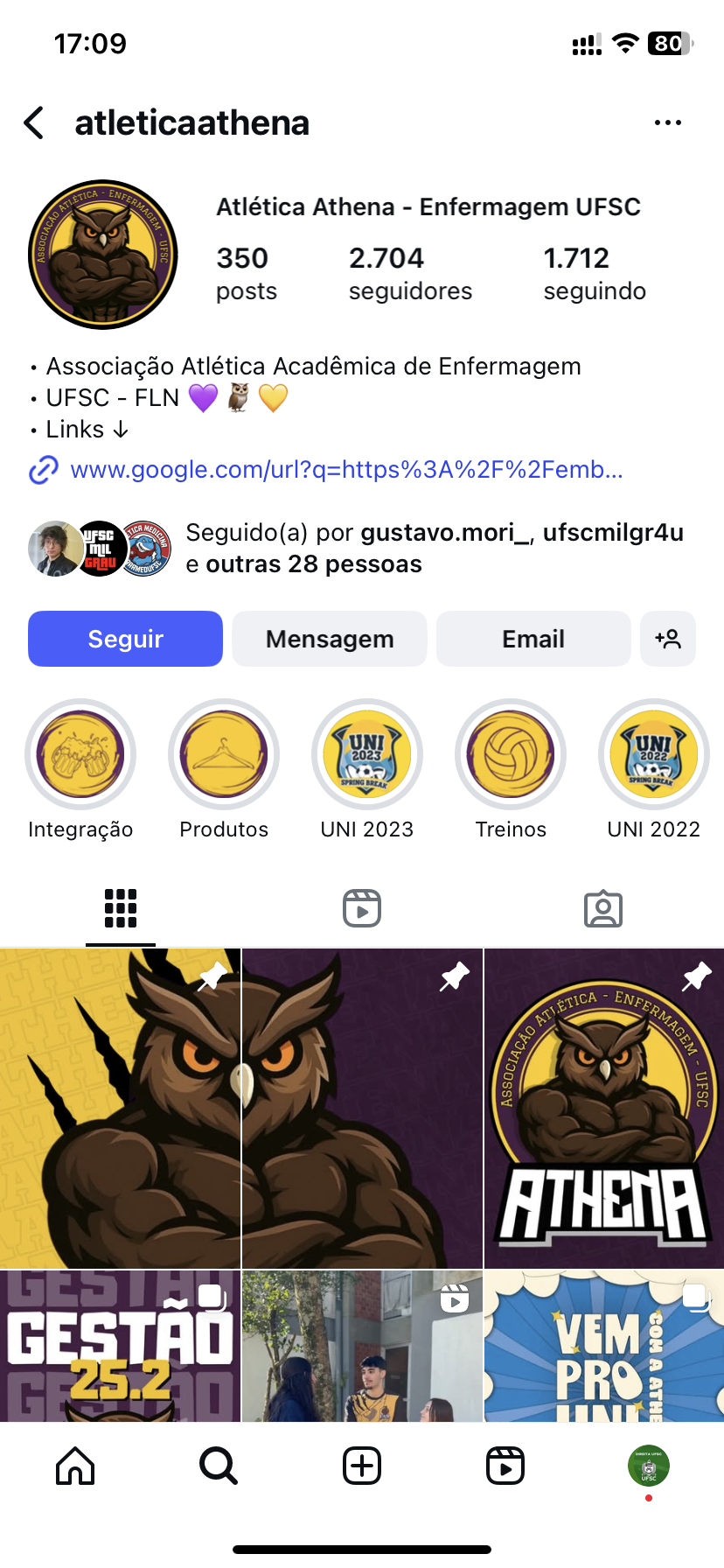Go to the Home feed

point(75,1466)
